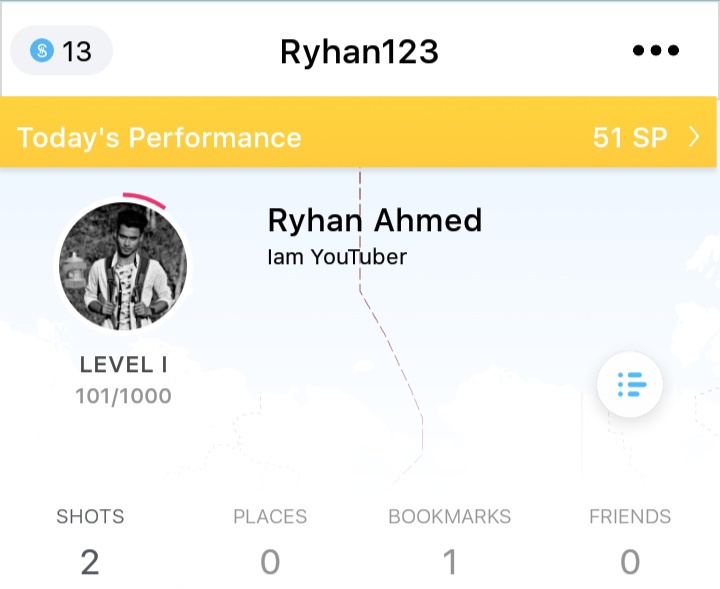
Task: Switch to the Friends tab
Action: [x=630, y=540]
